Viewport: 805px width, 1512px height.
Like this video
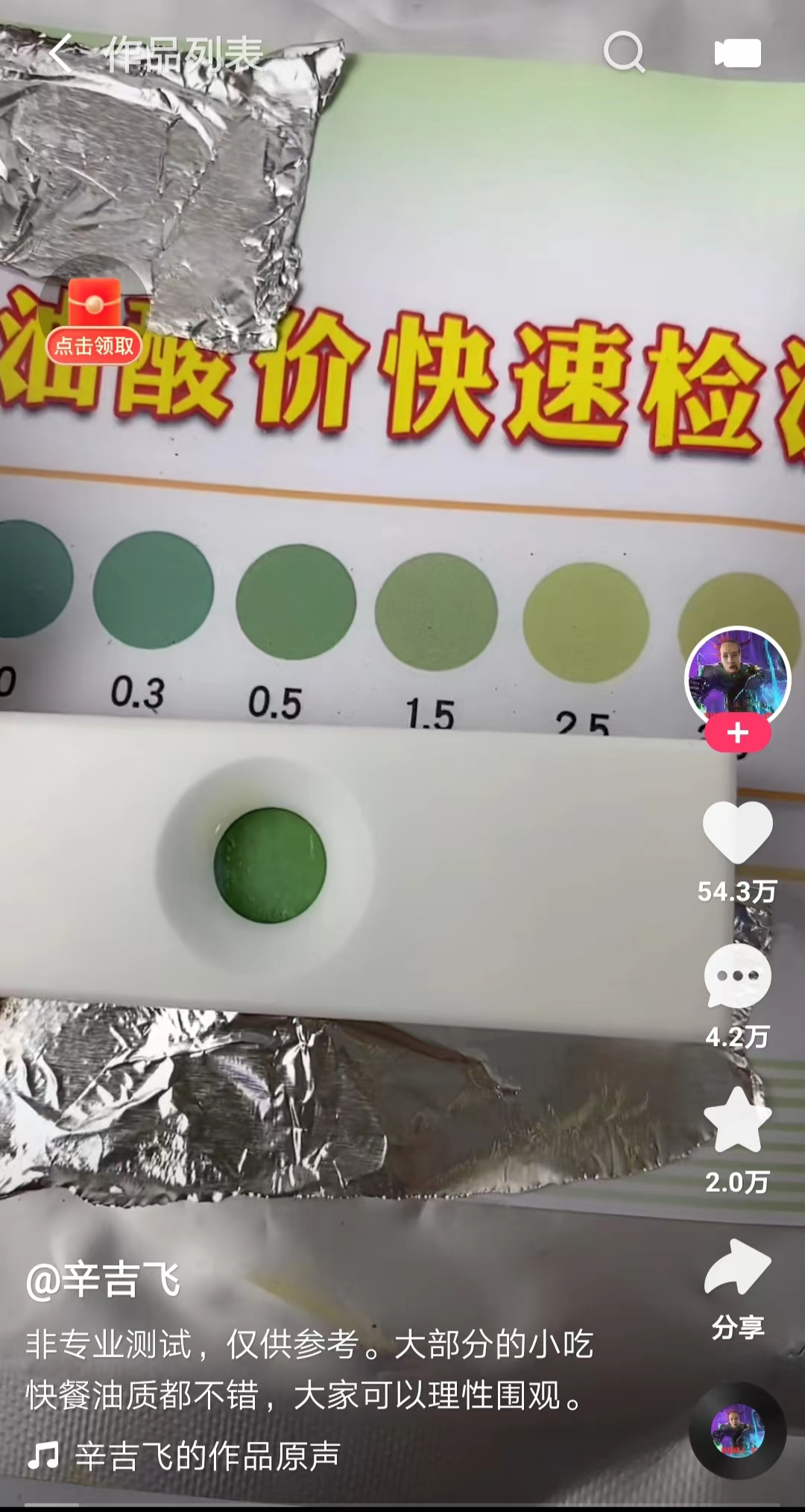point(737,834)
